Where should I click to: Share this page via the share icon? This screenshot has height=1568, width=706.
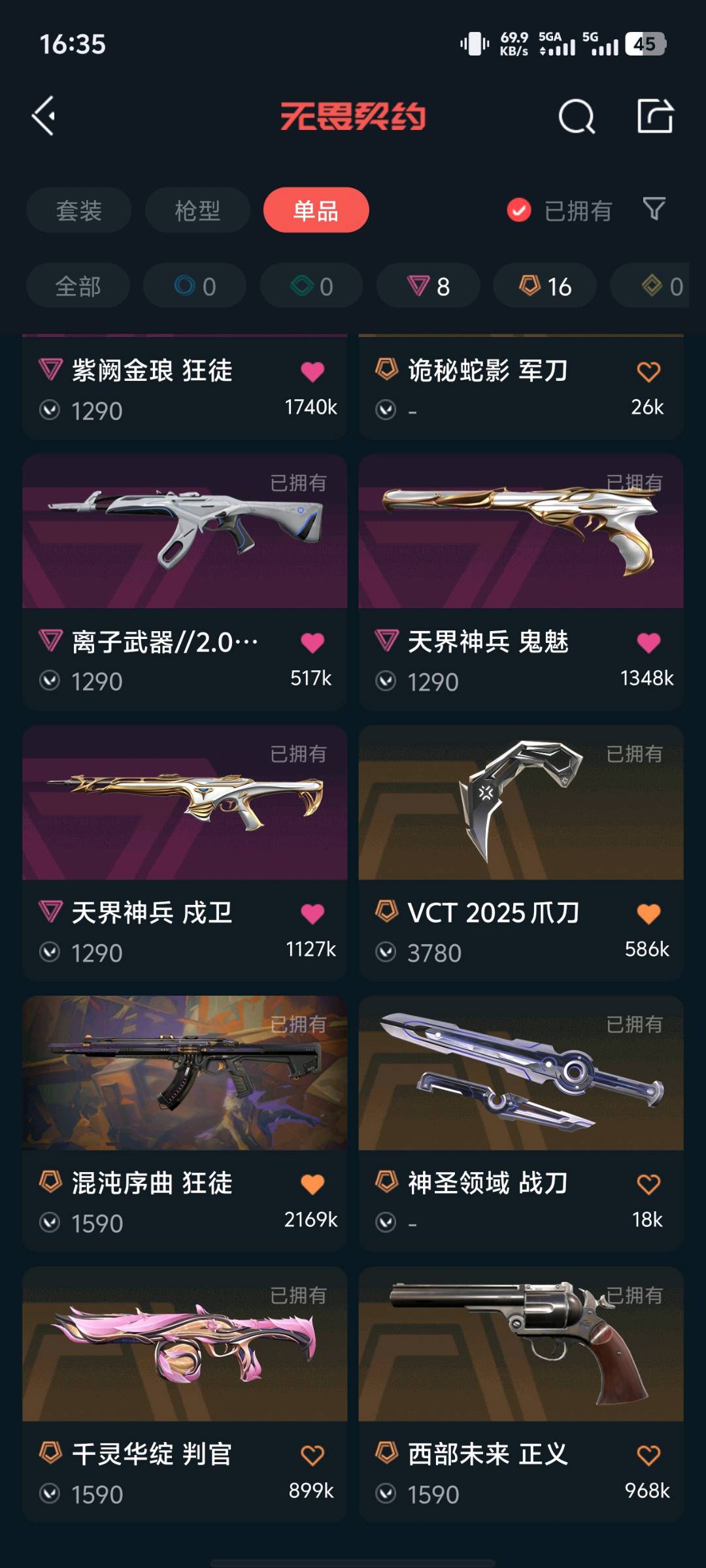point(655,116)
